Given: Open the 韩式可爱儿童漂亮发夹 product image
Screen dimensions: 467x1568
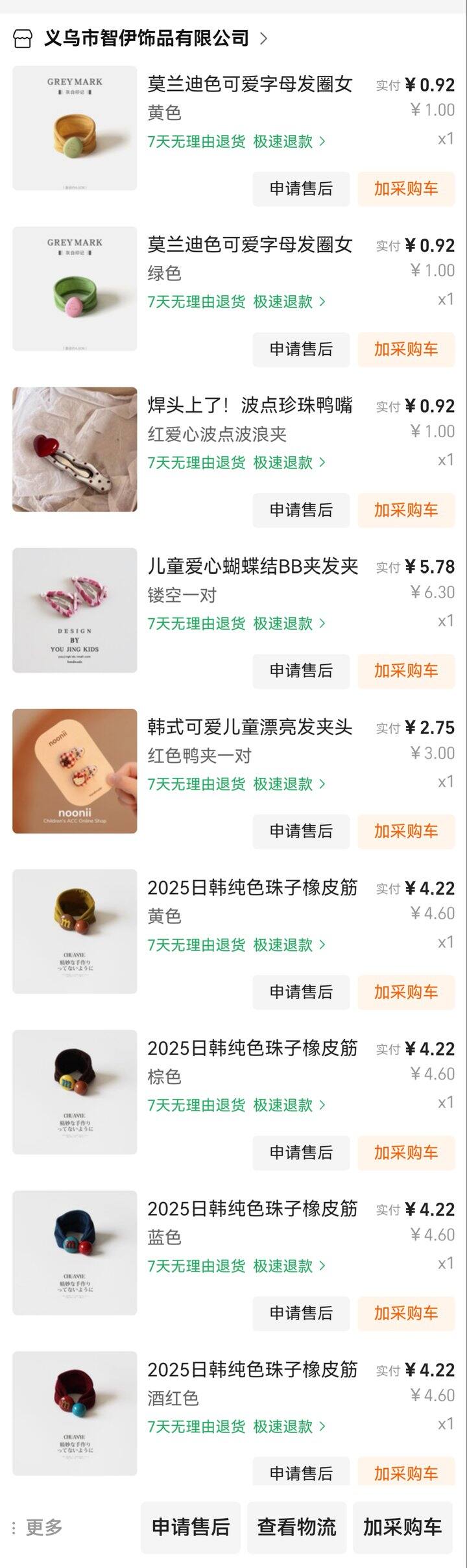Looking at the screenshot, I should 75,771.
